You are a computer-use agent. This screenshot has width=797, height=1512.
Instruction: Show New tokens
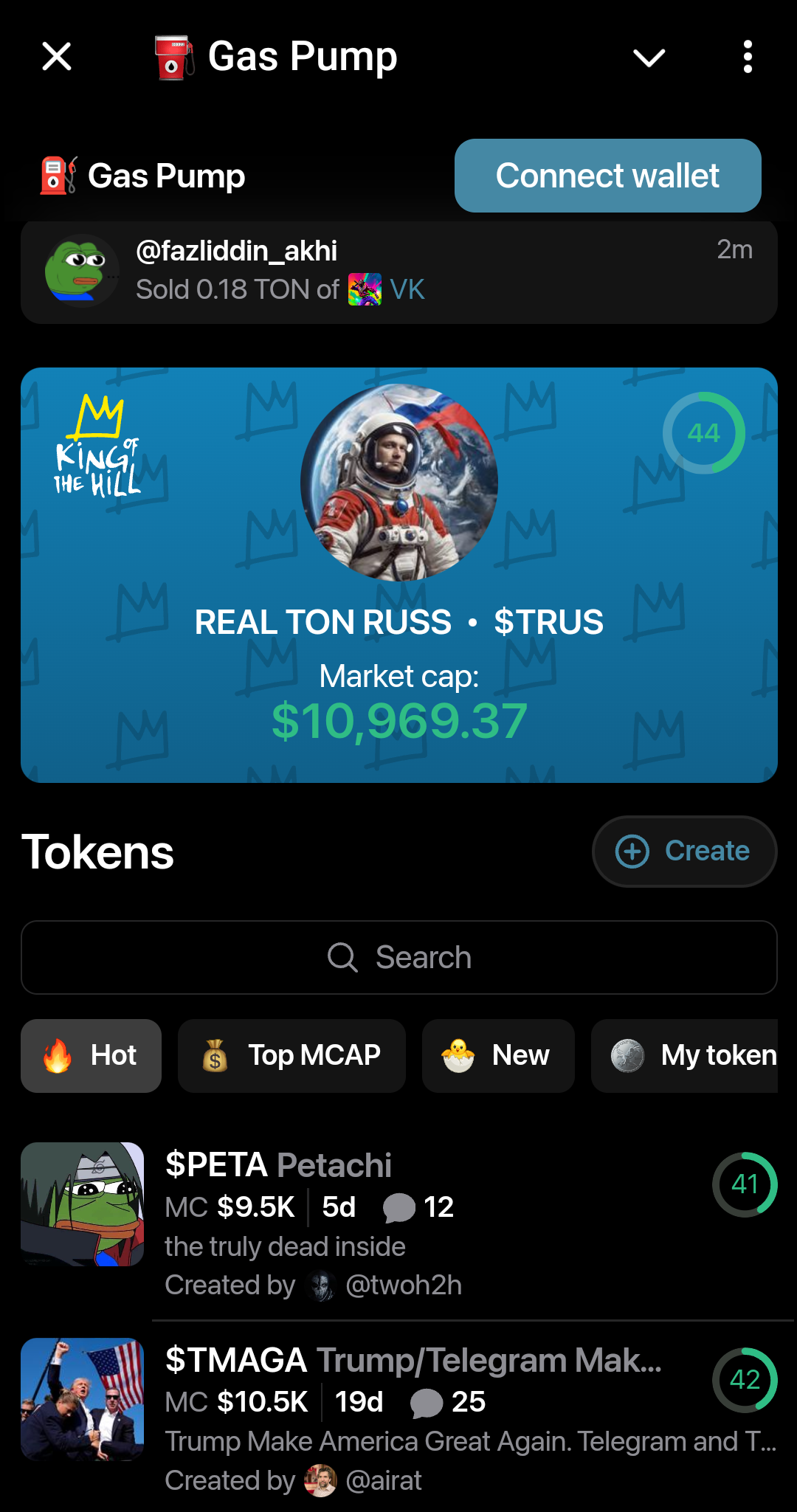click(498, 1055)
